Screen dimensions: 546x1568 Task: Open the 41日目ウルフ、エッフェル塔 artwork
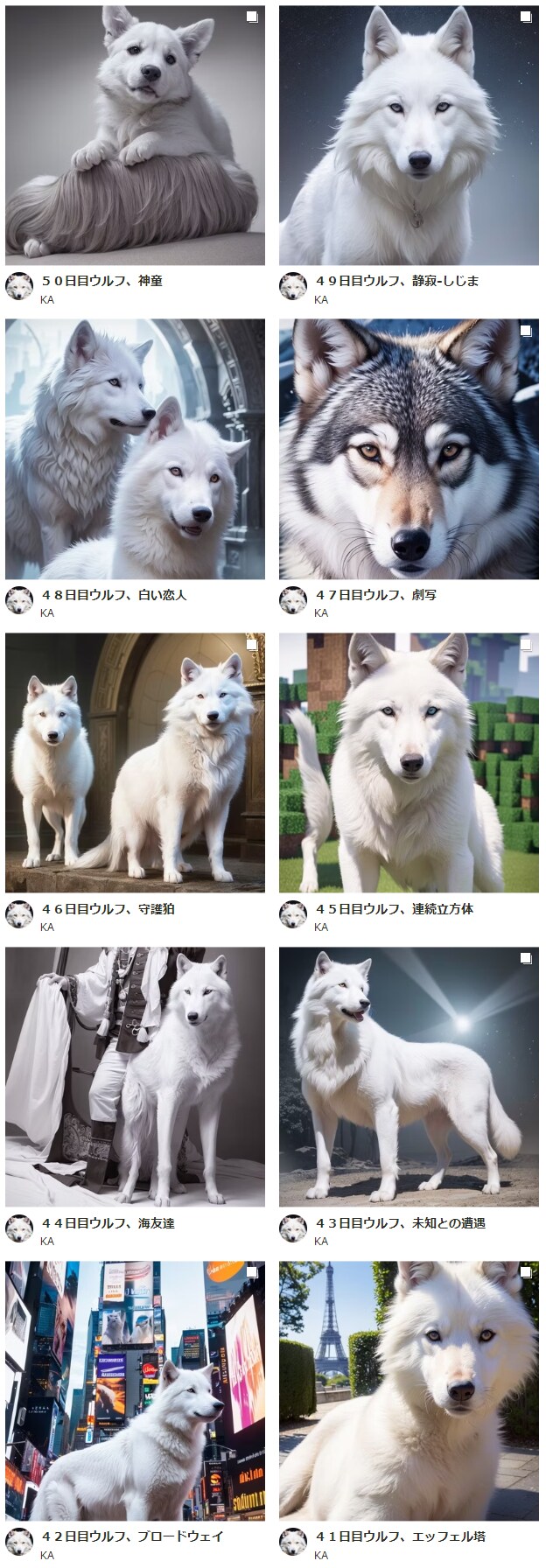pos(409,1390)
